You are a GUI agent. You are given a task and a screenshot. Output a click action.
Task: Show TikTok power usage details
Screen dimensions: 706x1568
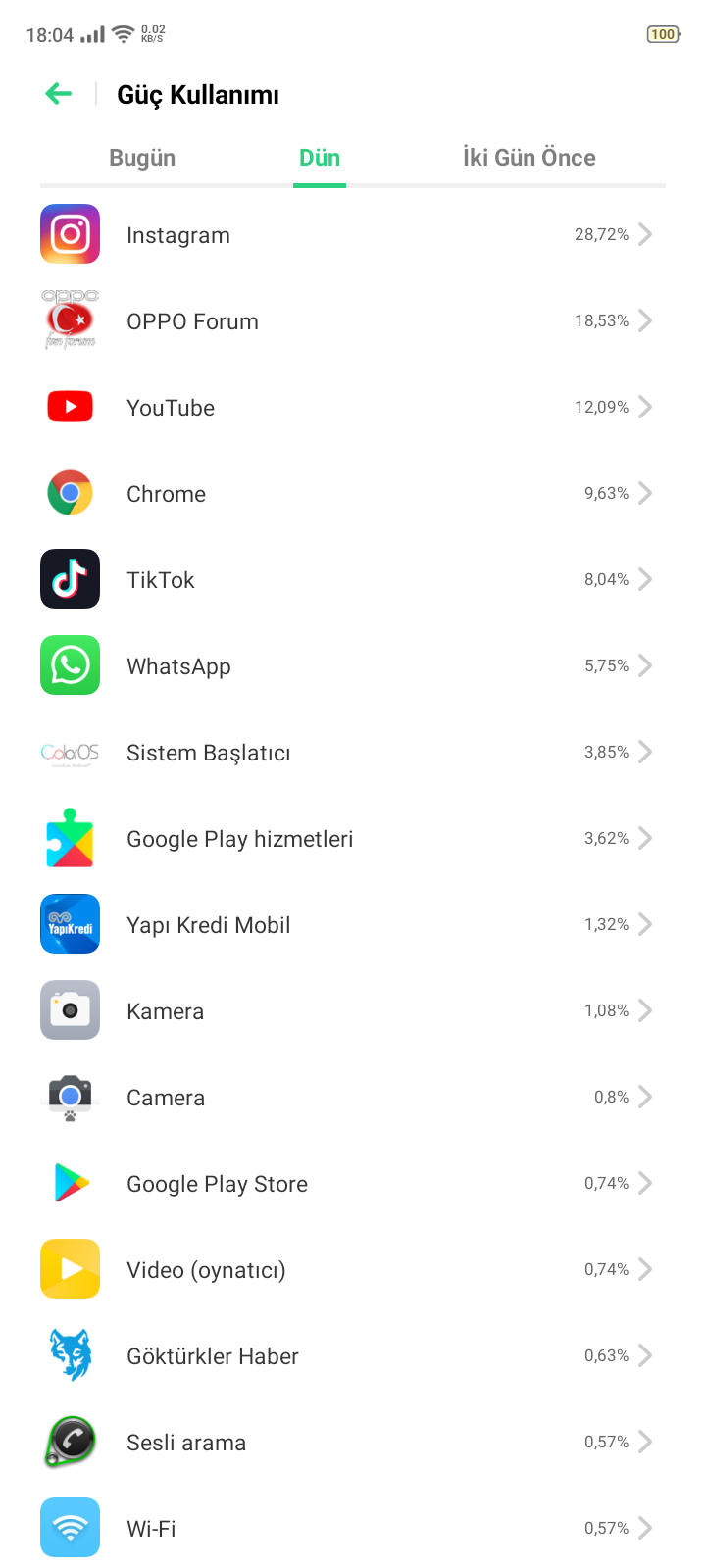click(x=353, y=579)
